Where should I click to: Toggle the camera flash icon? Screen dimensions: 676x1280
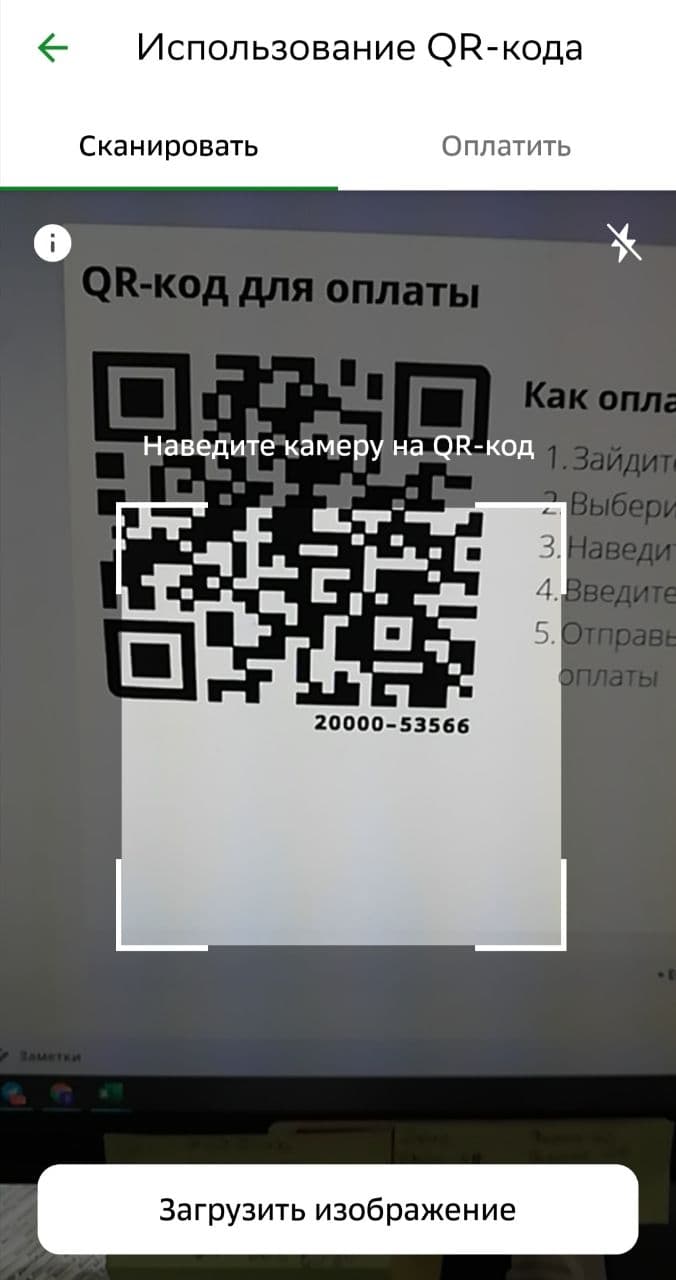(624, 242)
